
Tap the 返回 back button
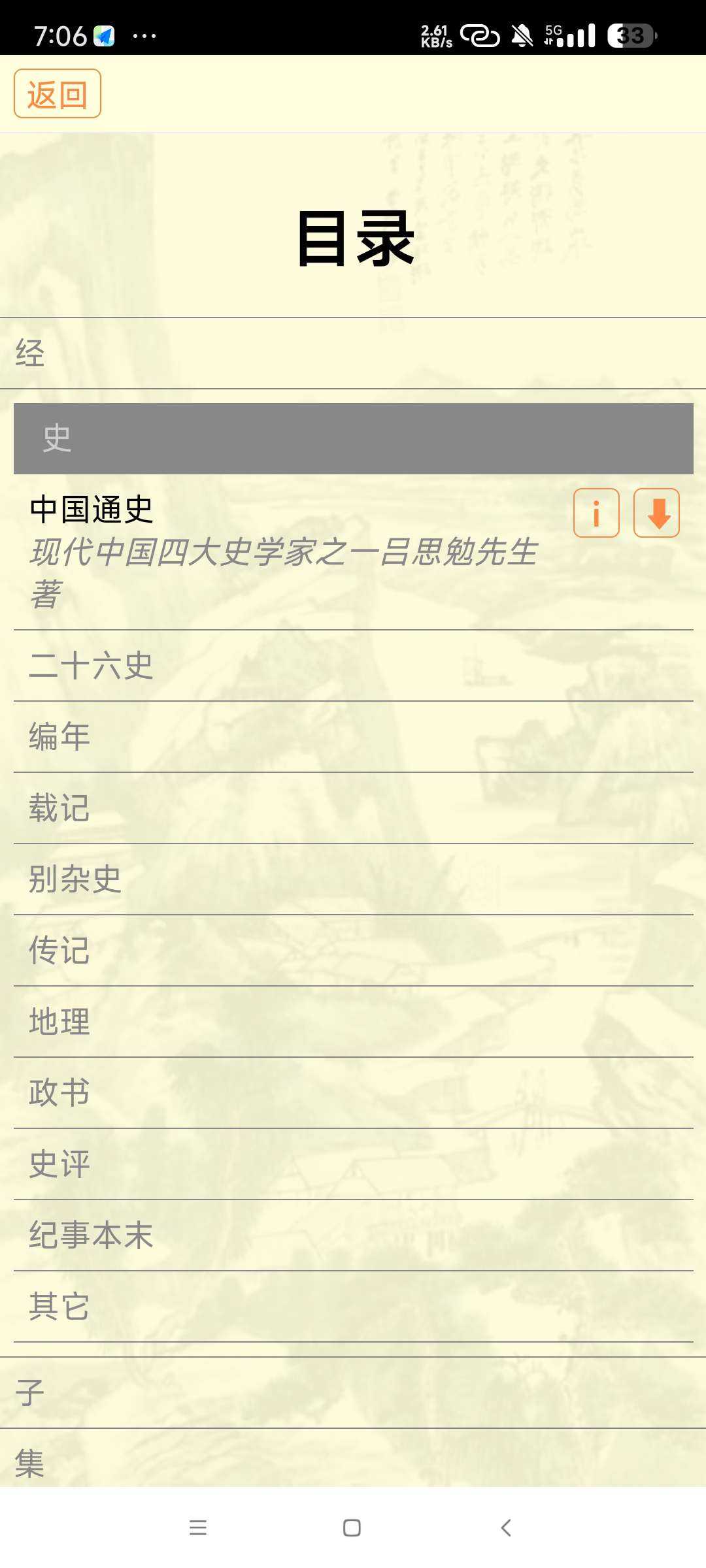pos(58,94)
